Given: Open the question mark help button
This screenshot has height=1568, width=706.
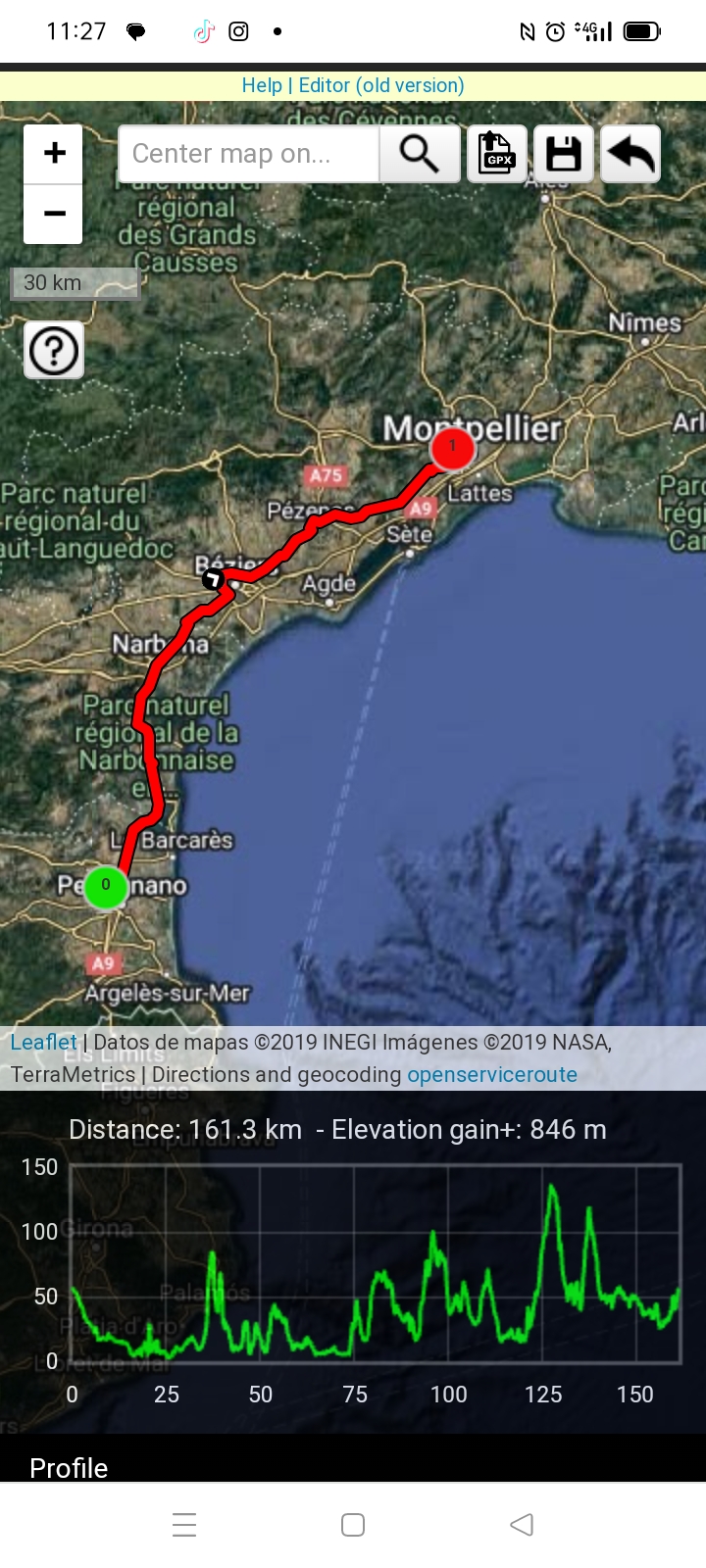Looking at the screenshot, I should (x=54, y=350).
